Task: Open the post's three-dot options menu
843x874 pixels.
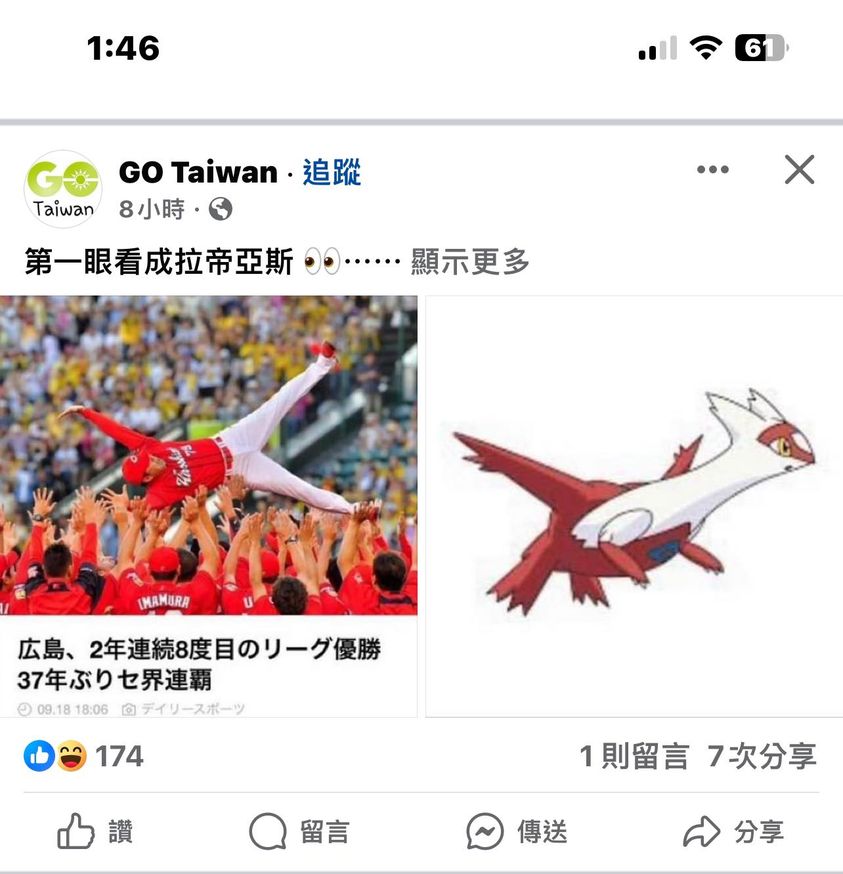Action: point(712,170)
